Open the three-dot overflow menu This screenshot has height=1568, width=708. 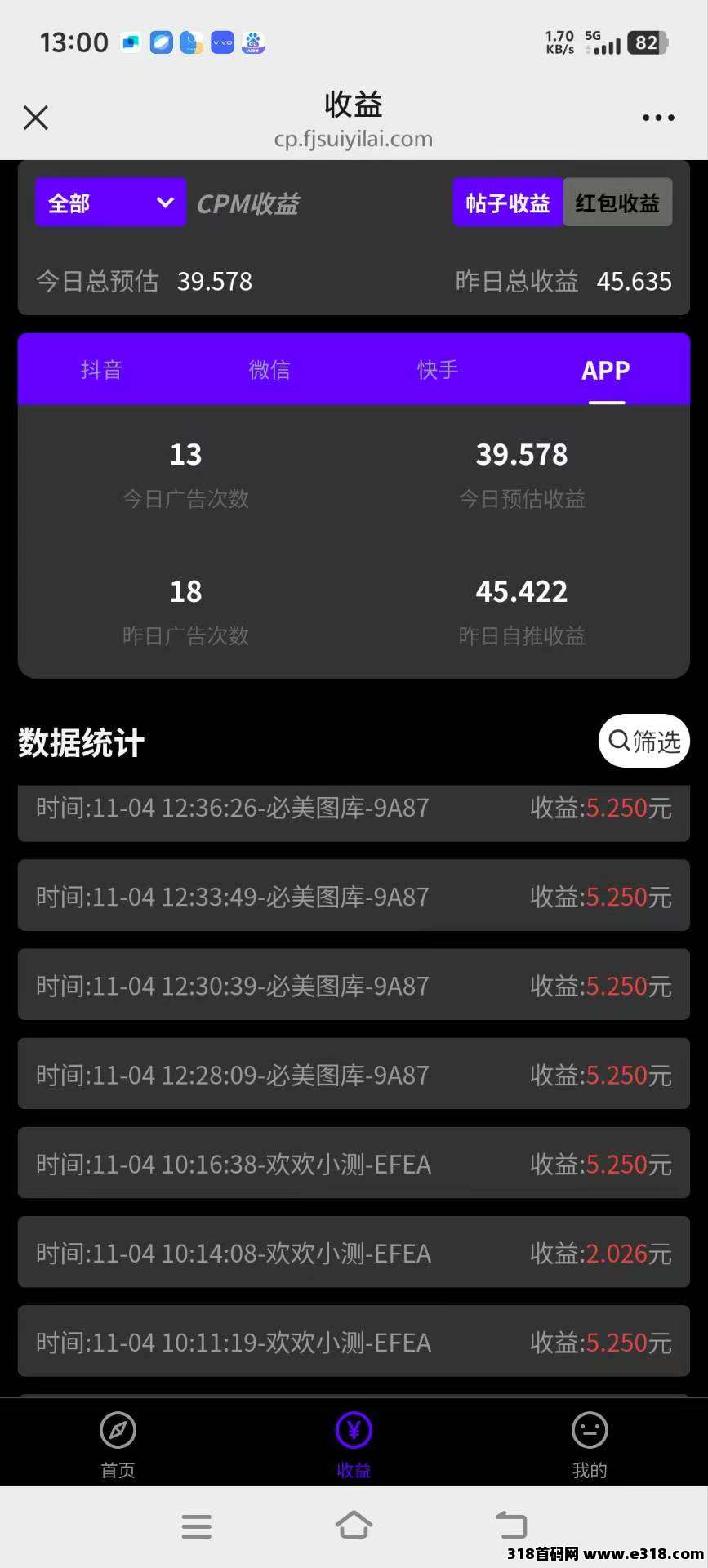(658, 118)
